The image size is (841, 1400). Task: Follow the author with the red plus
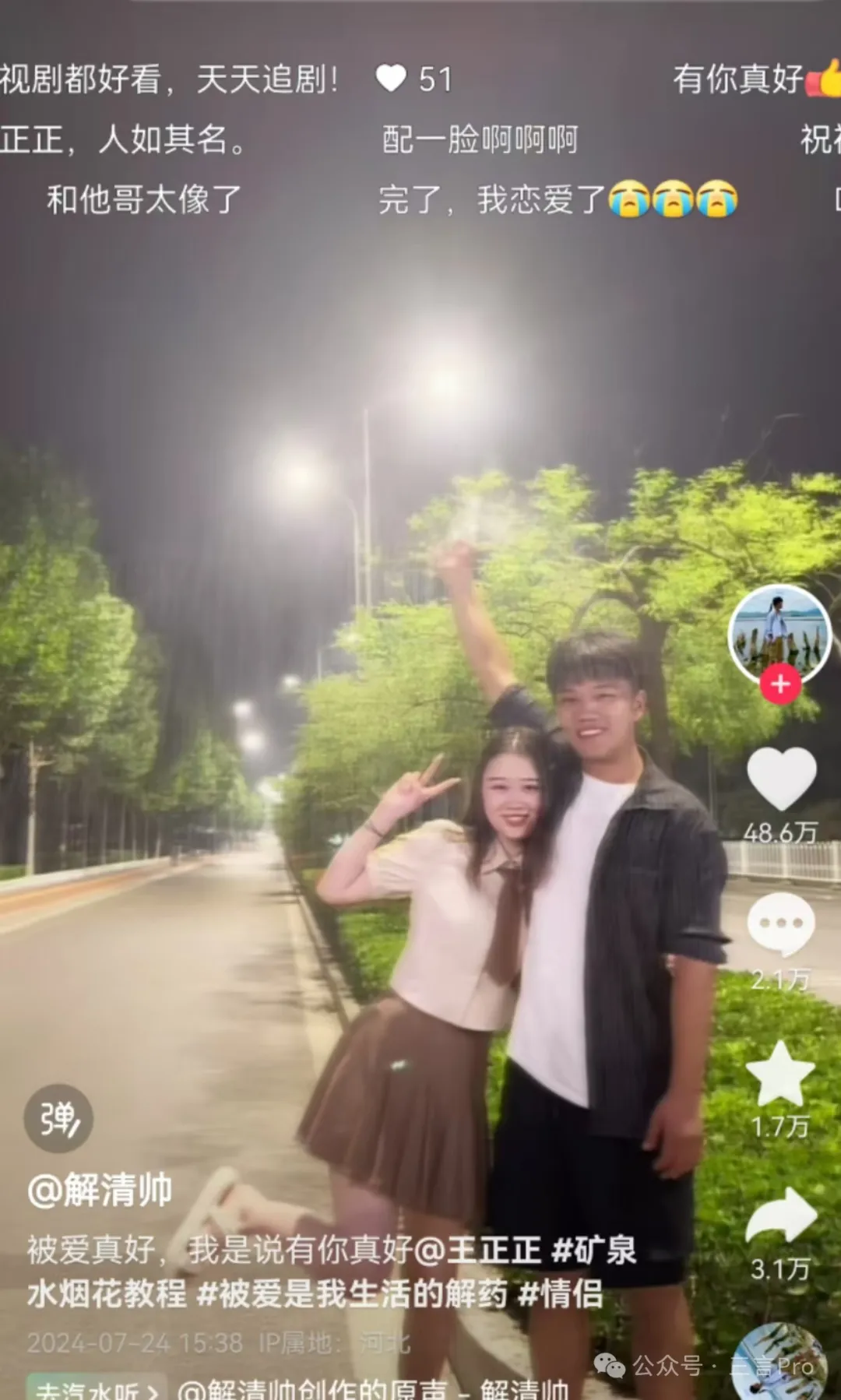780,685
